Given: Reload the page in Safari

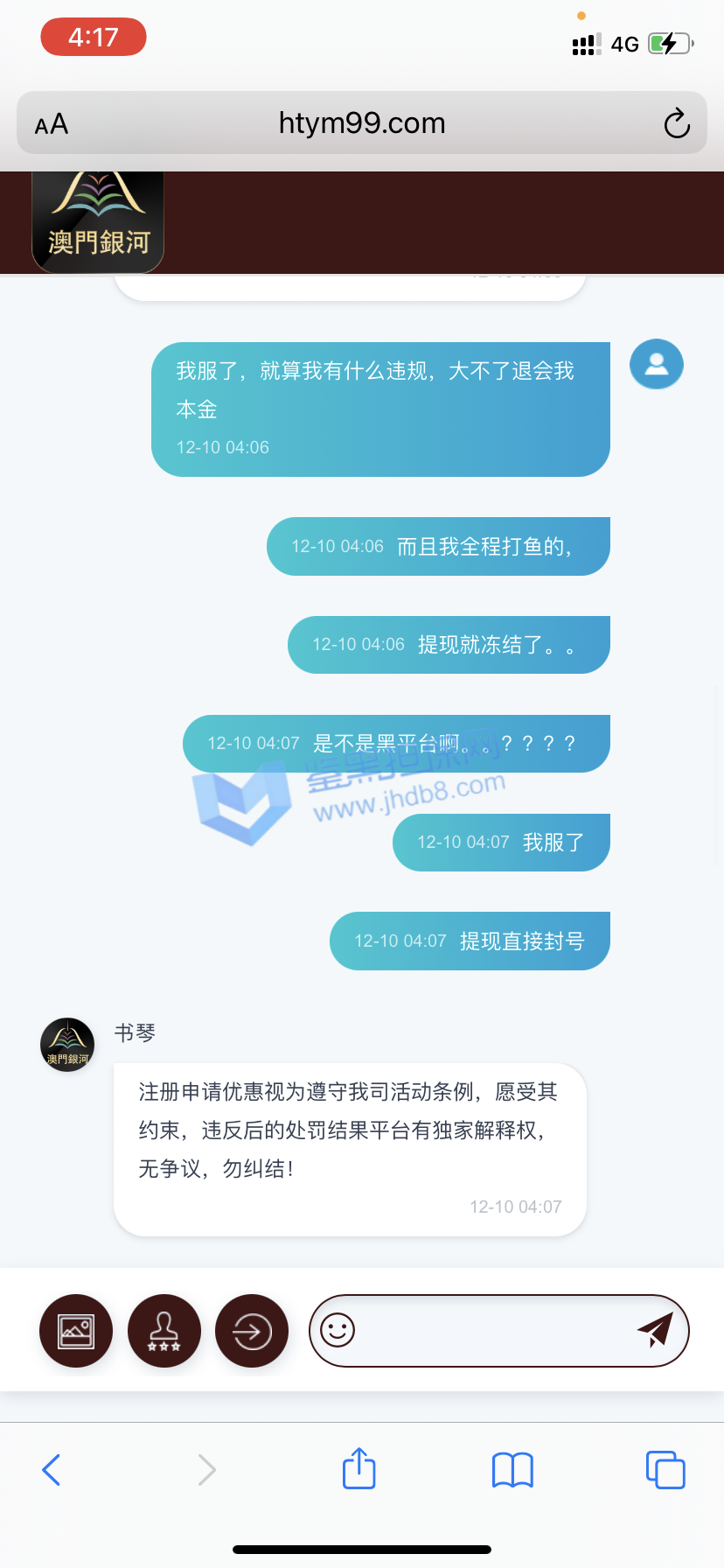Looking at the screenshot, I should [x=676, y=123].
